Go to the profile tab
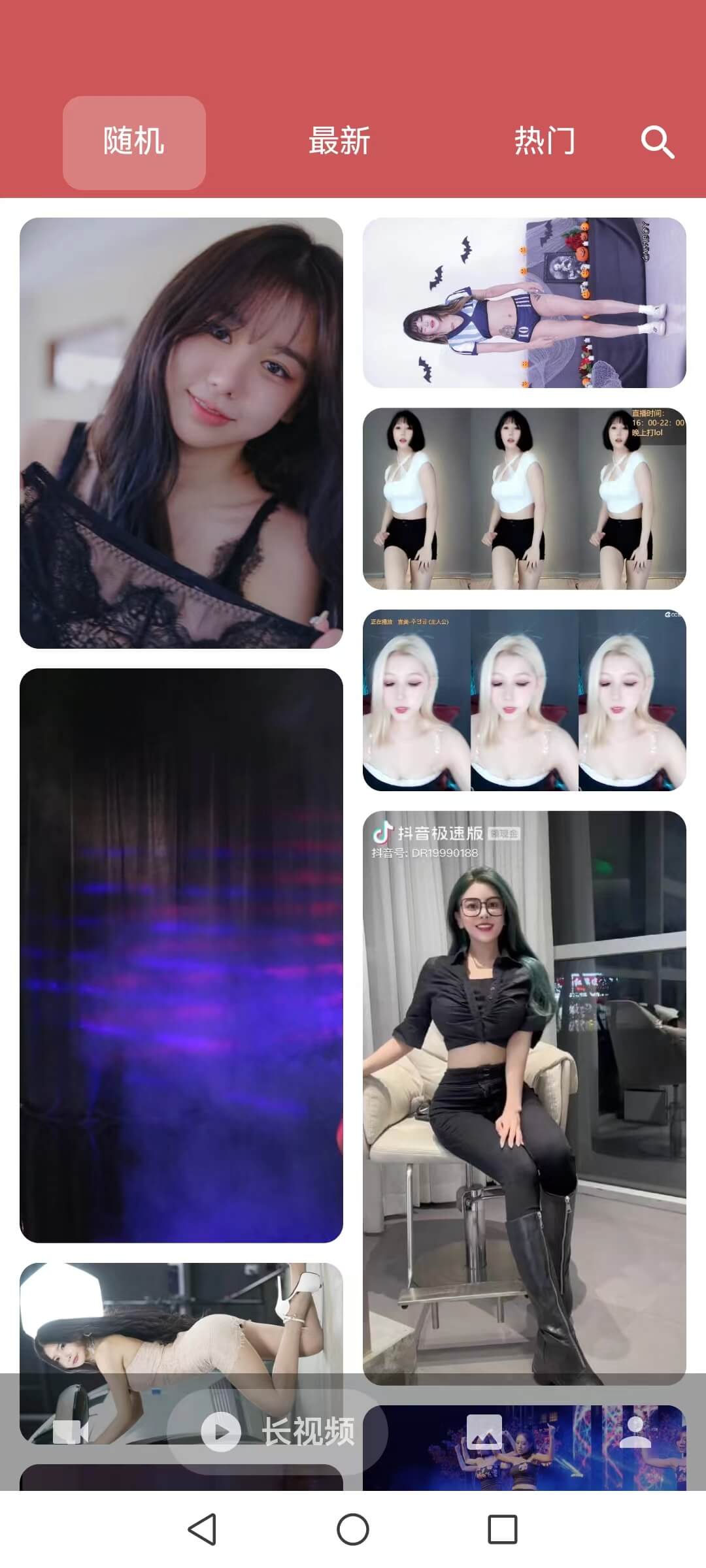The image size is (706, 1568). click(x=635, y=1432)
